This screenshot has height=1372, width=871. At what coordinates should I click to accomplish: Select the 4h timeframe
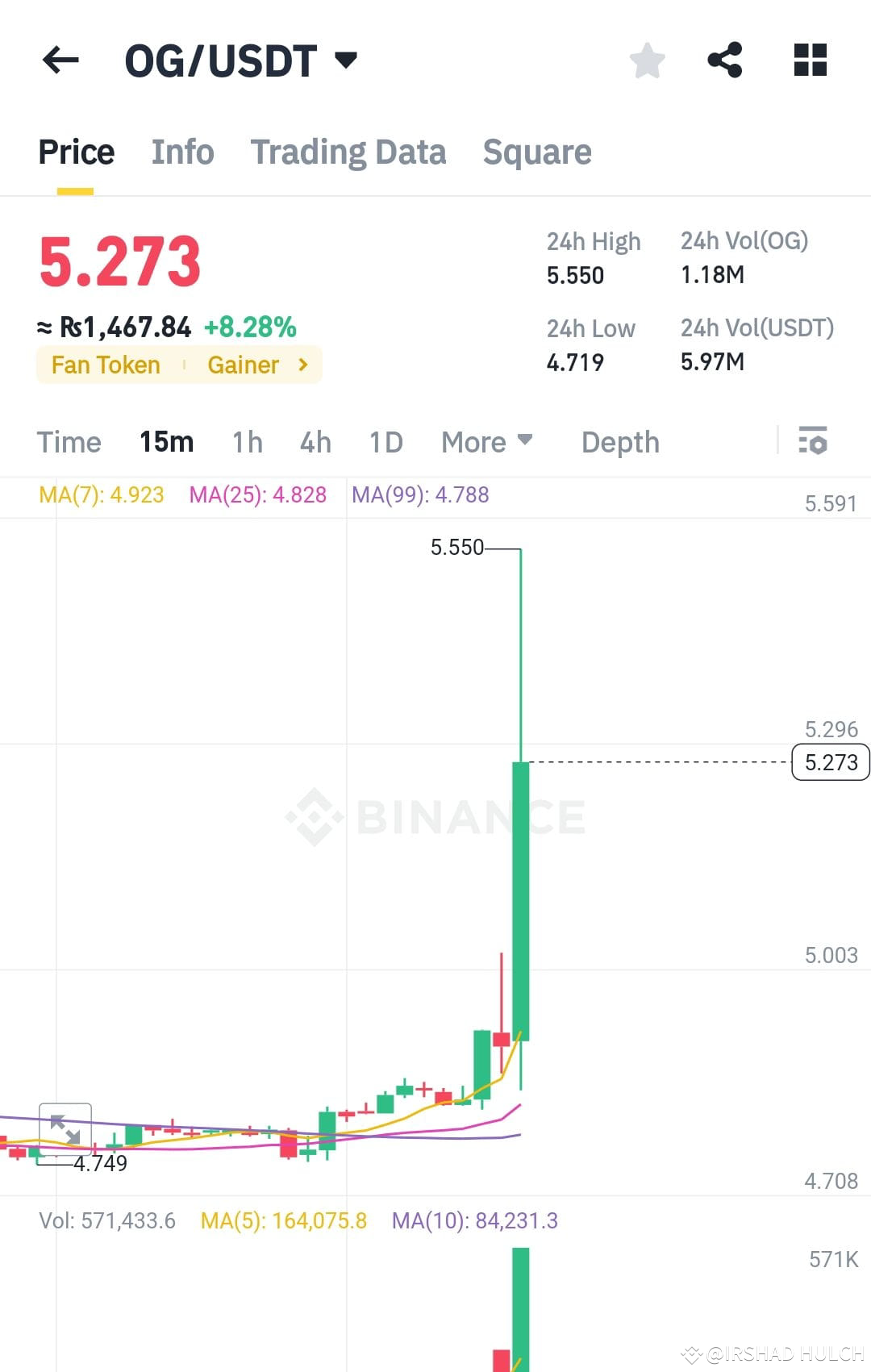315,442
